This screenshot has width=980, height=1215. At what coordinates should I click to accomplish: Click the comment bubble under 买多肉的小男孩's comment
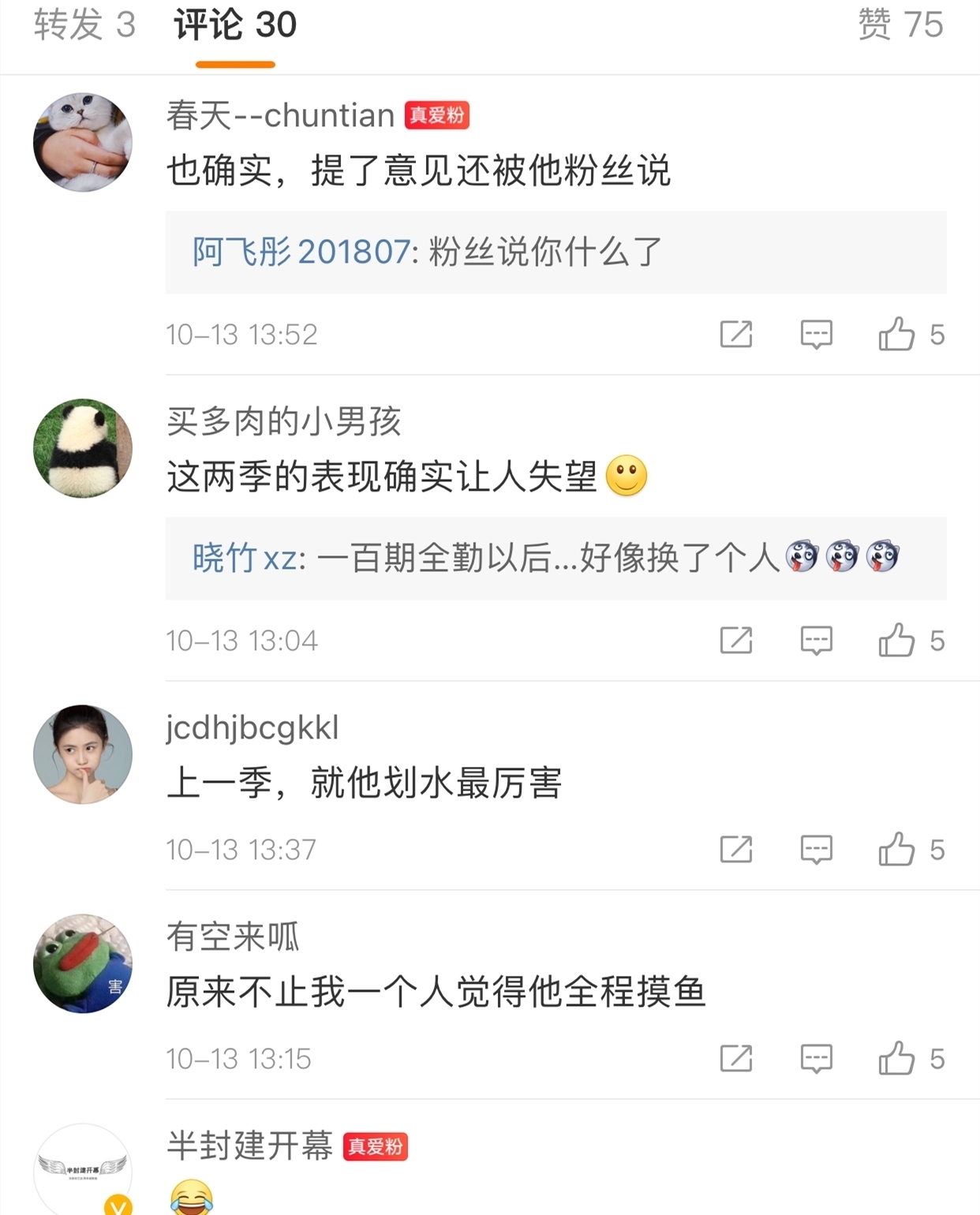pyautogui.click(x=817, y=639)
